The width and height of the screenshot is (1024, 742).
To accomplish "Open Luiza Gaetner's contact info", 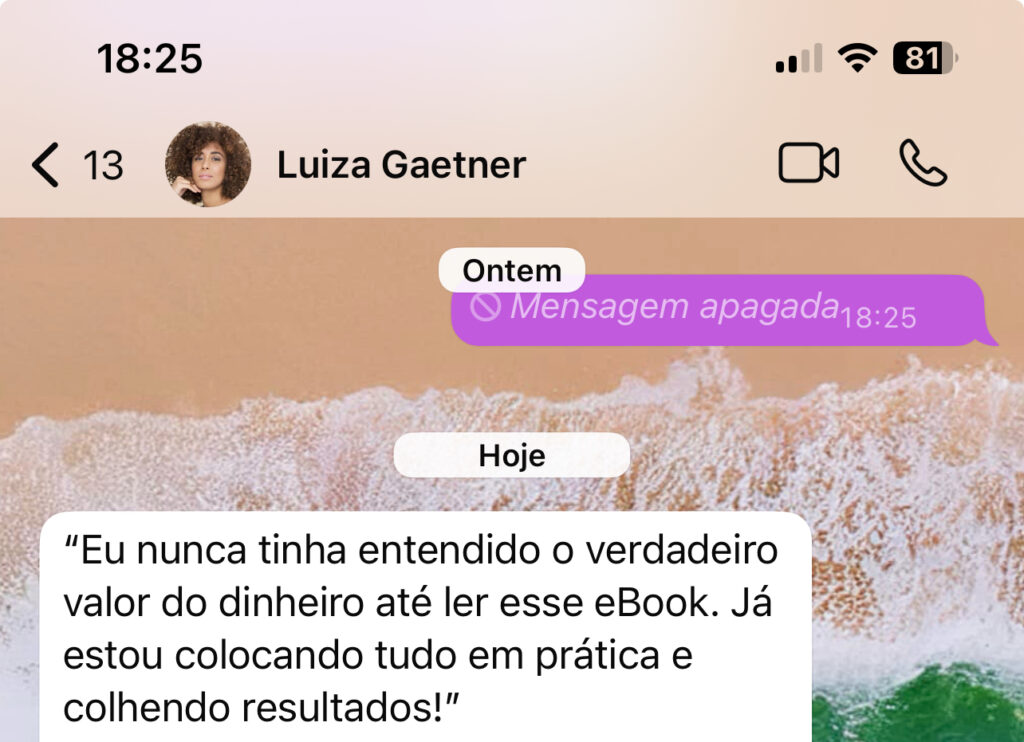I will click(x=401, y=165).
